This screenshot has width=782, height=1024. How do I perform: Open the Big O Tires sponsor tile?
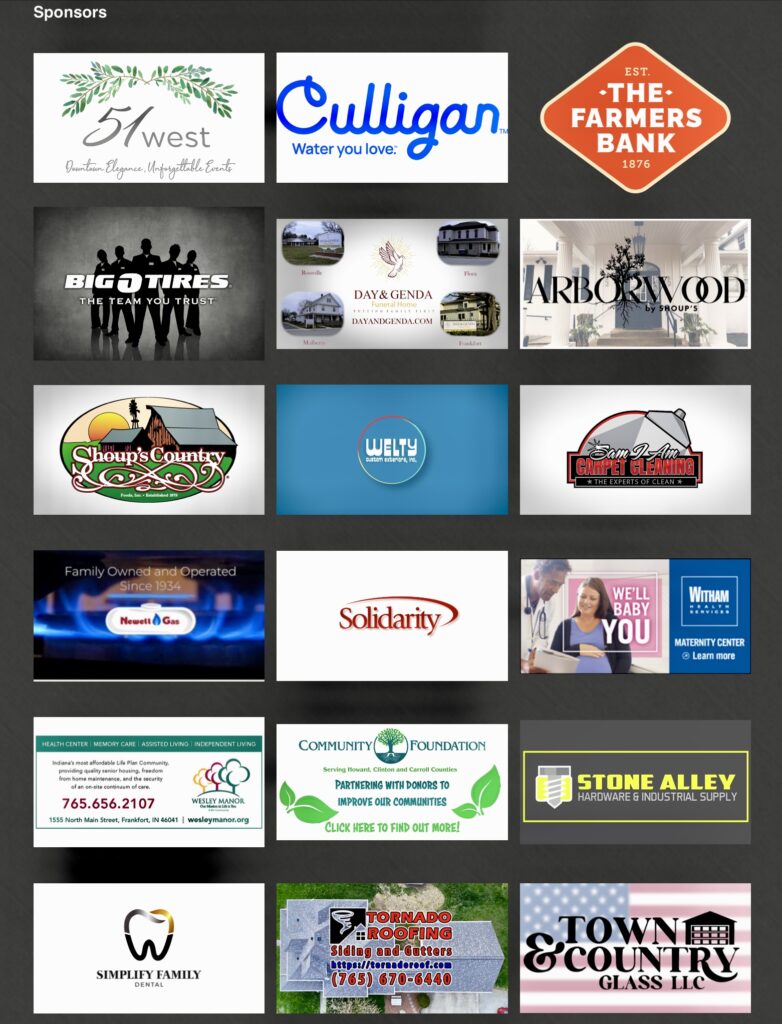149,283
